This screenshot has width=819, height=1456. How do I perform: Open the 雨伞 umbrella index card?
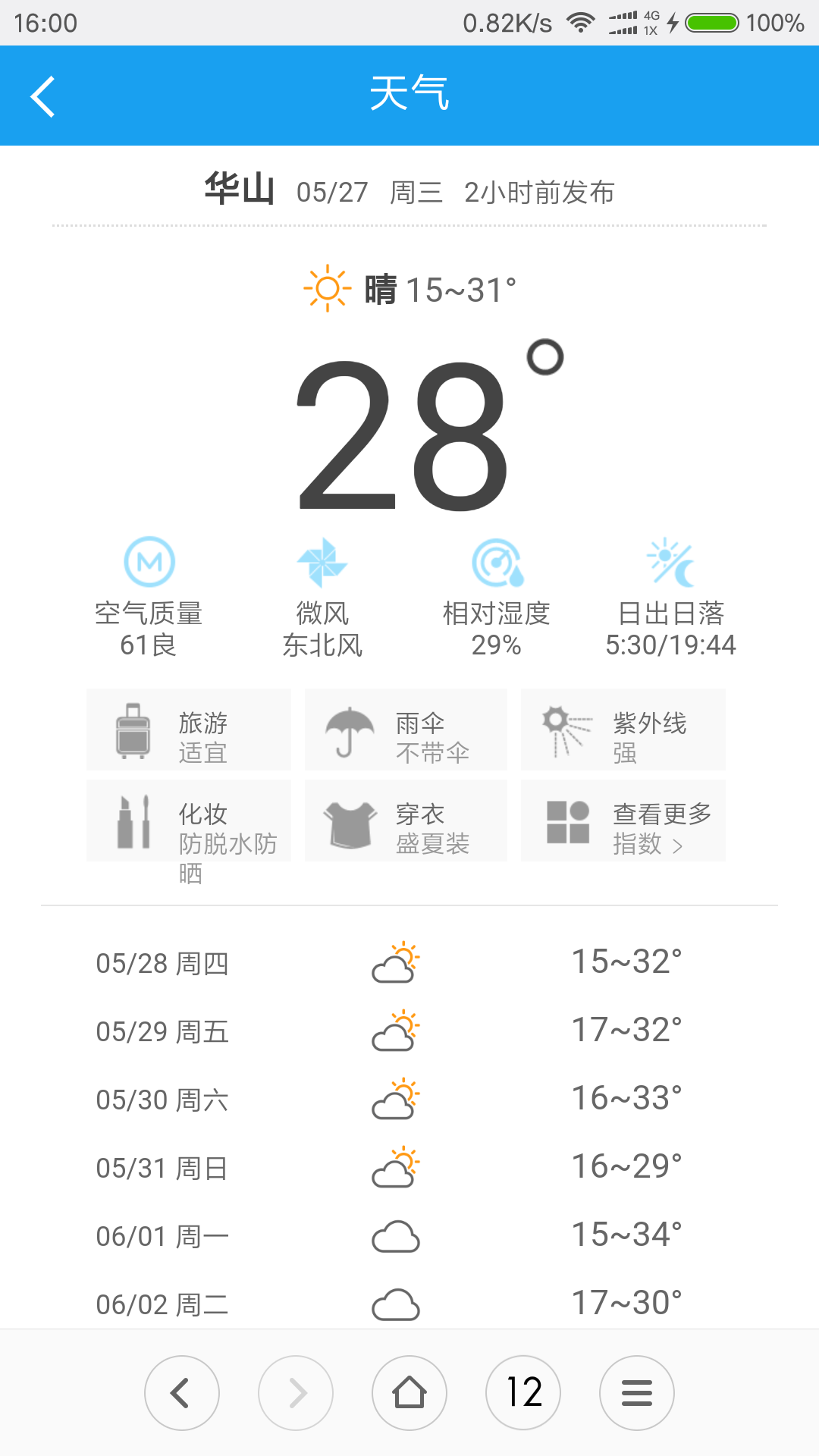click(x=406, y=730)
